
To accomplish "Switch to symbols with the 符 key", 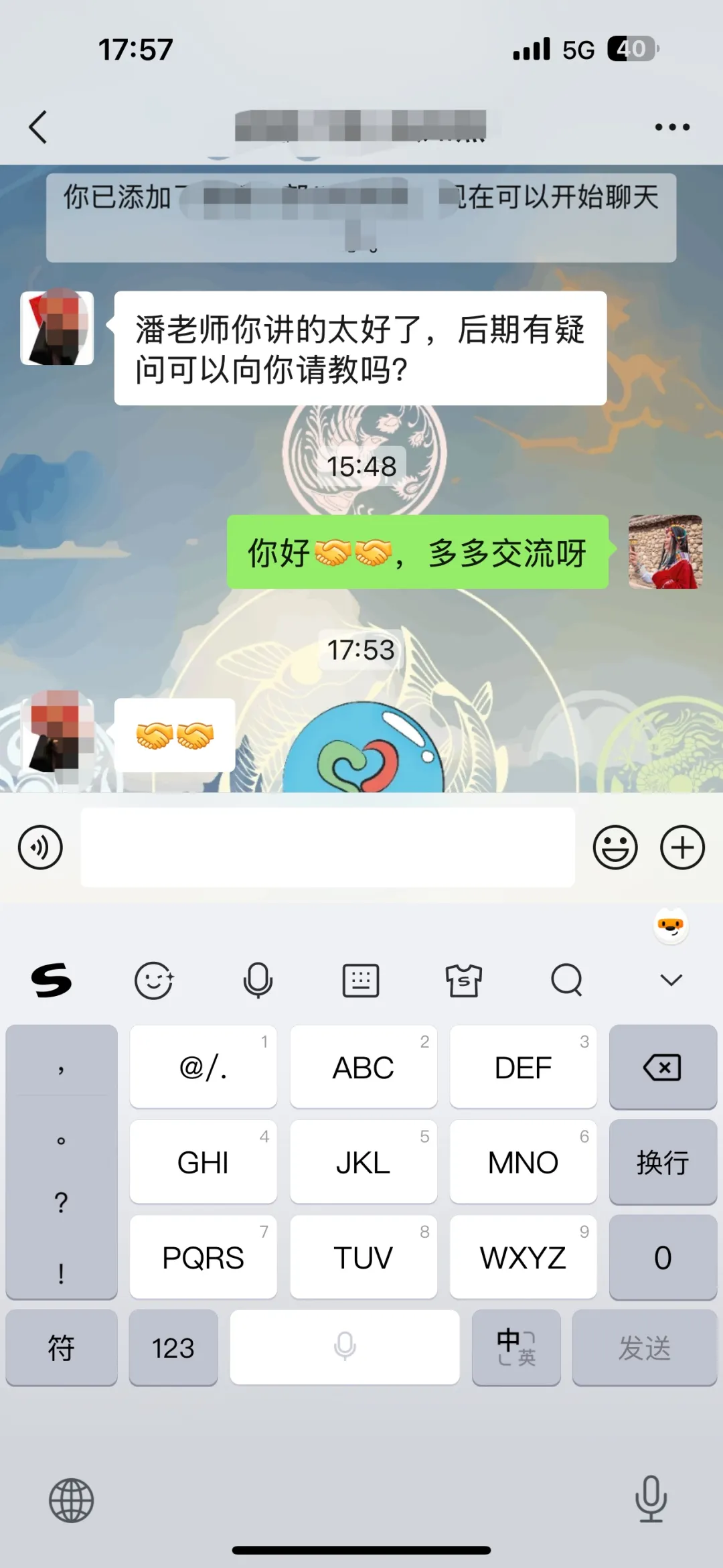I will tap(61, 1347).
